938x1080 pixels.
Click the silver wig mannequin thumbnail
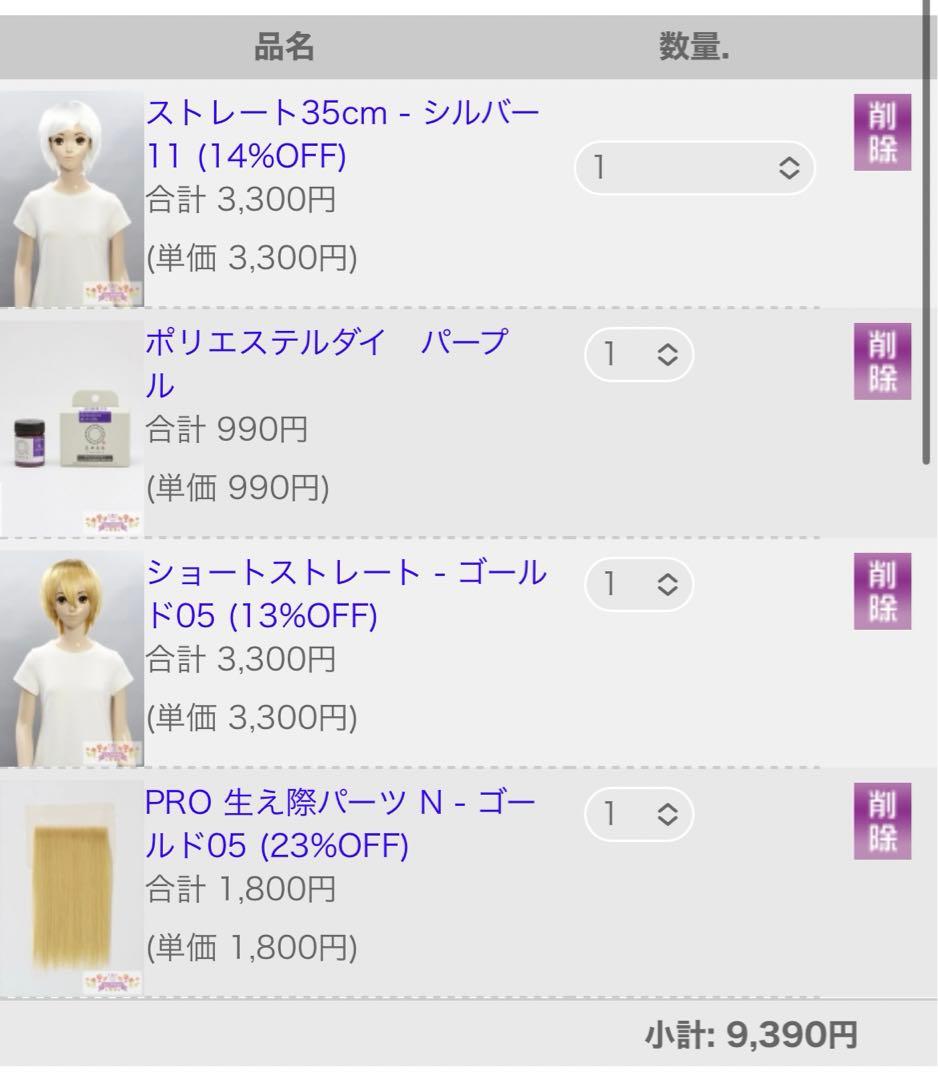click(72, 190)
